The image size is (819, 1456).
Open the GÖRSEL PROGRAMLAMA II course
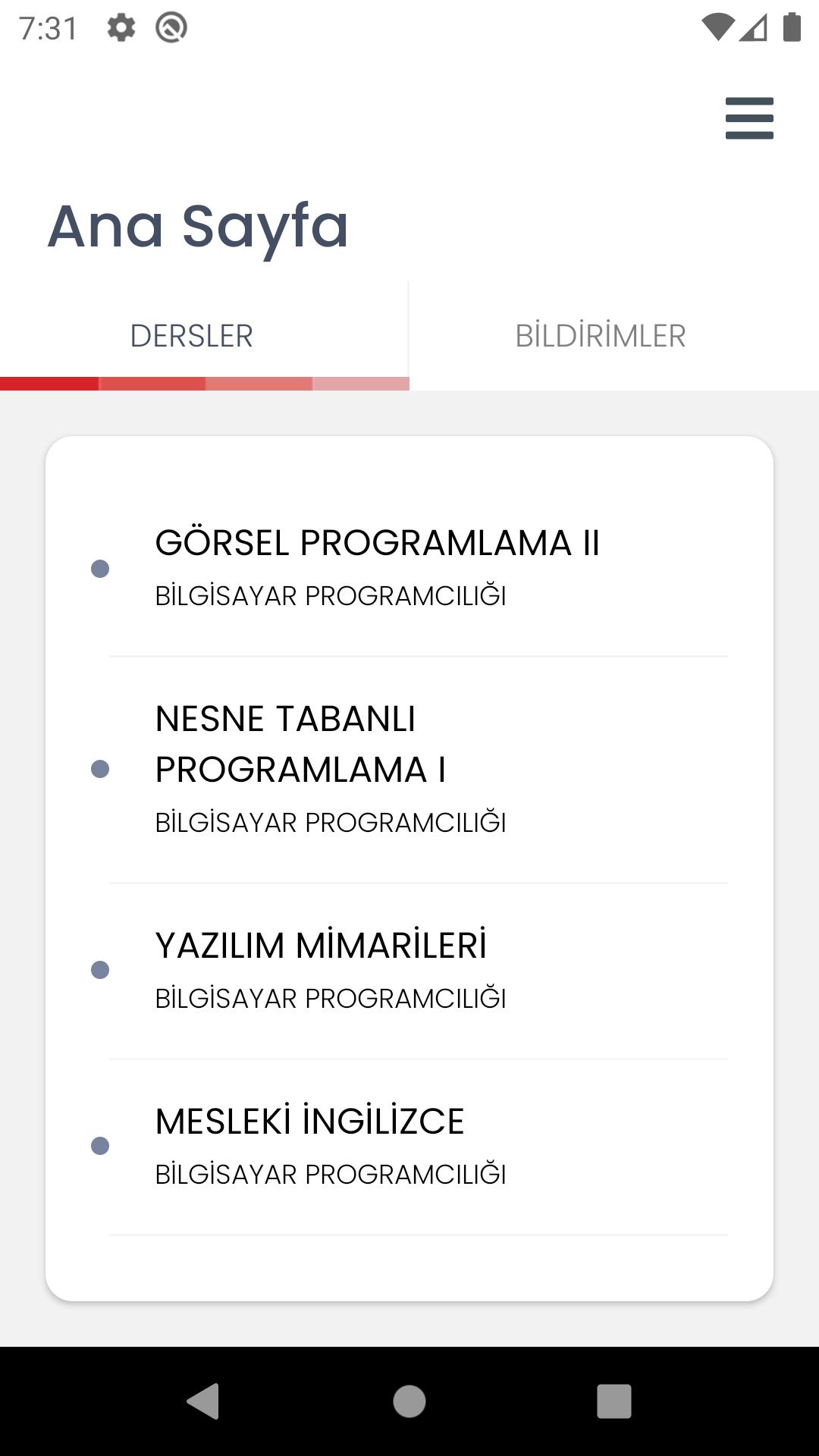(x=377, y=567)
